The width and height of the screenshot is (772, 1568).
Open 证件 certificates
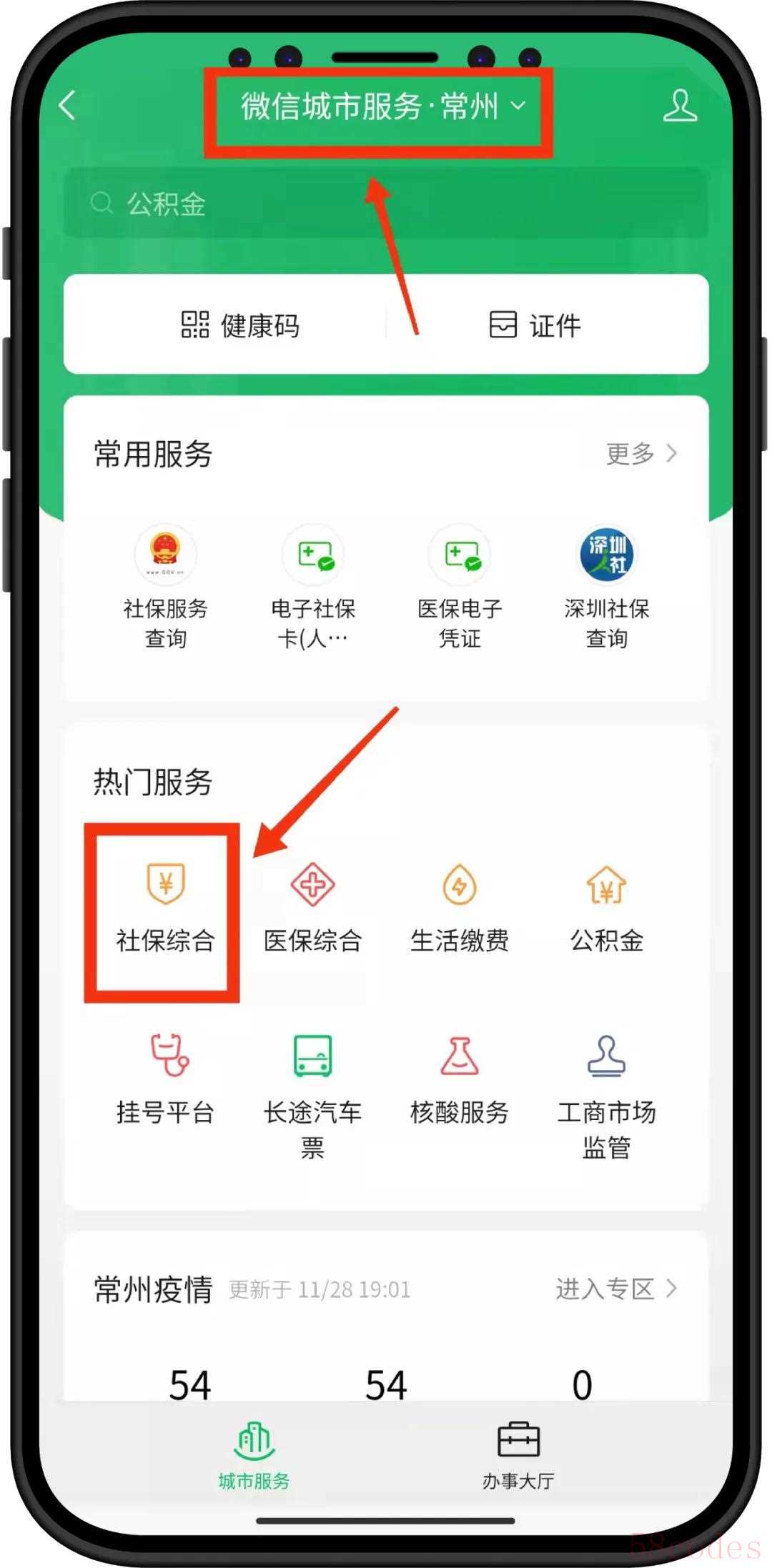pos(535,325)
